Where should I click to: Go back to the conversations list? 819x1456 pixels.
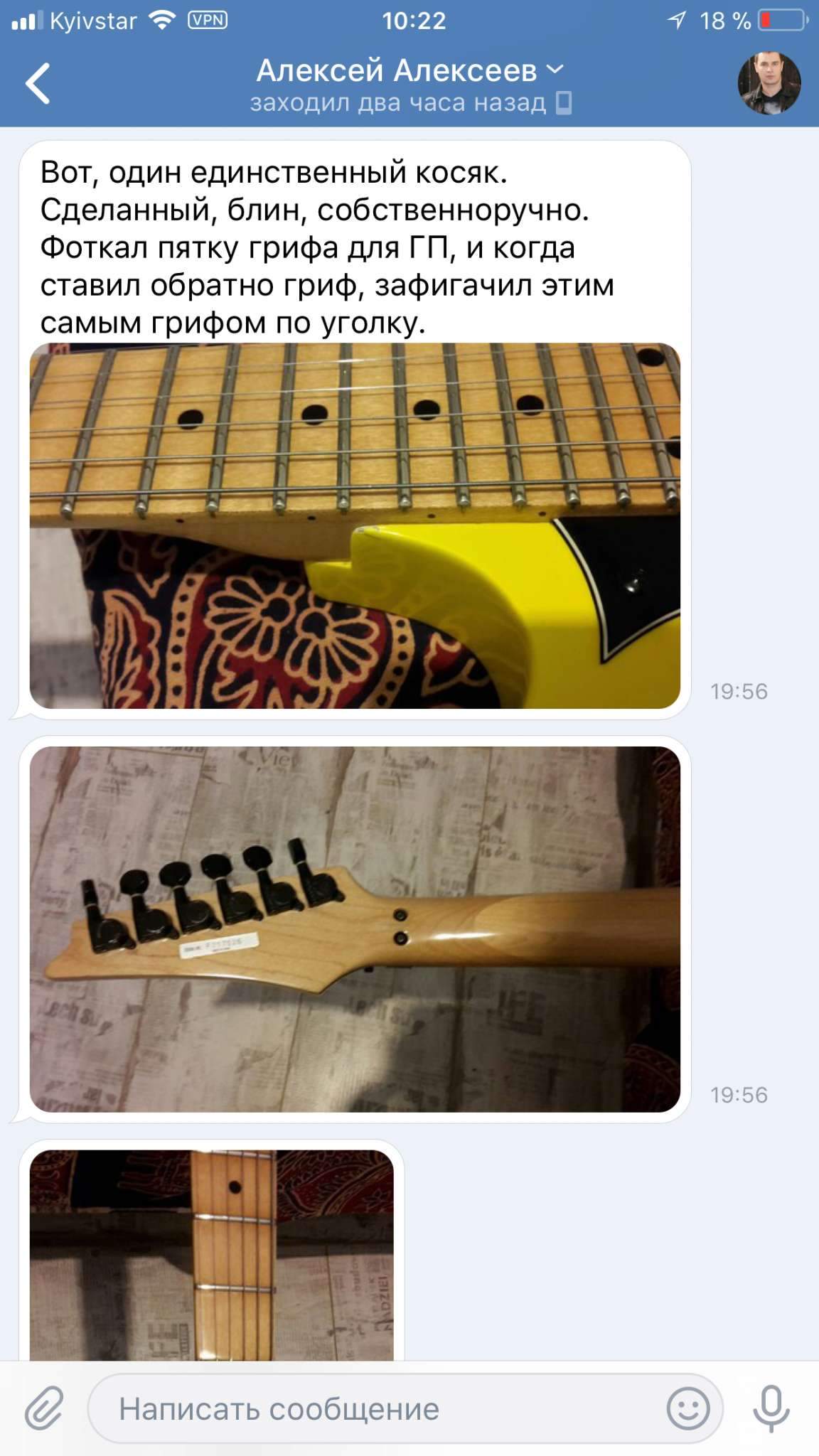coord(38,84)
